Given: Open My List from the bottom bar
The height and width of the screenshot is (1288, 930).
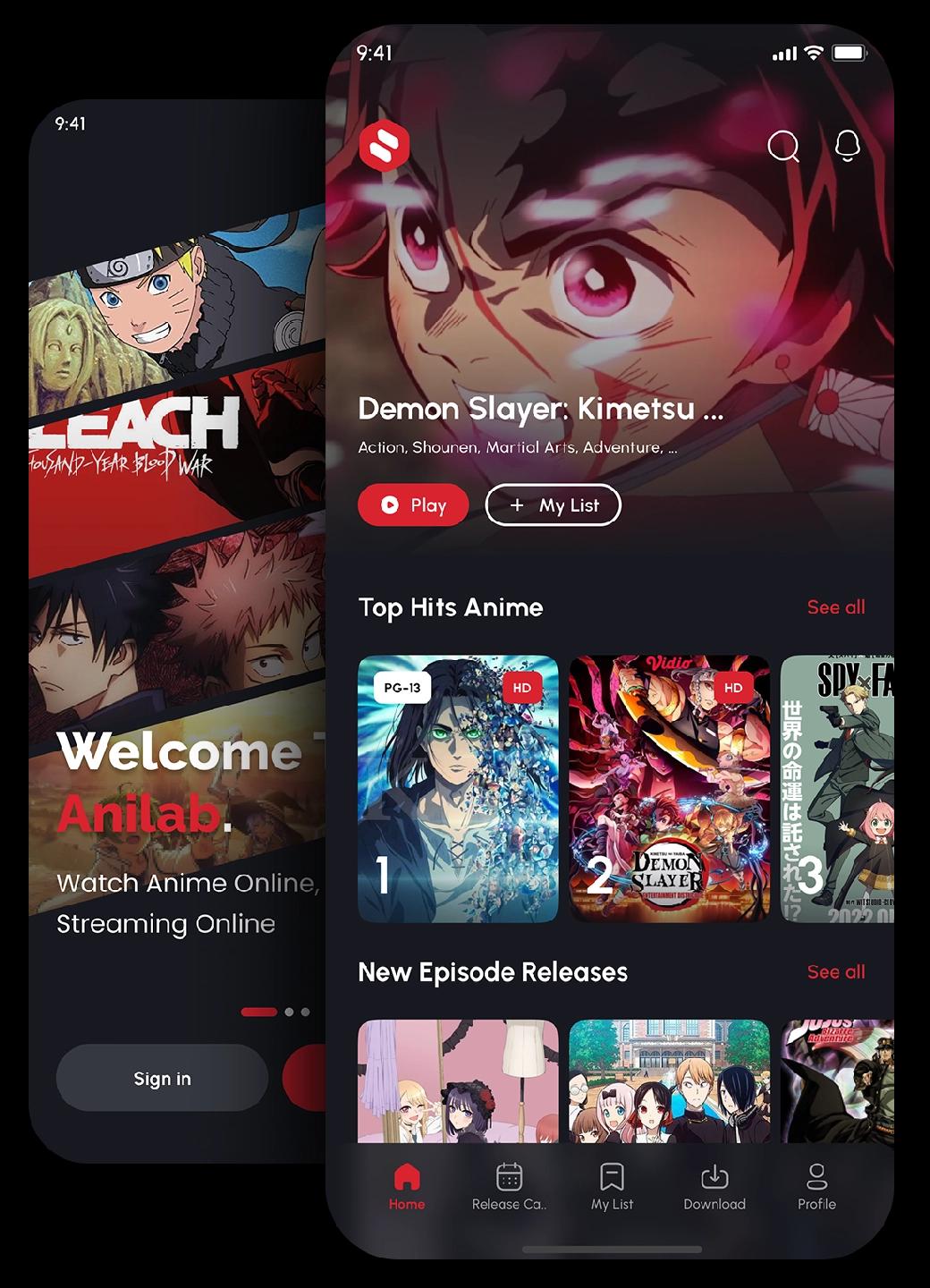Looking at the screenshot, I should [x=612, y=1179].
